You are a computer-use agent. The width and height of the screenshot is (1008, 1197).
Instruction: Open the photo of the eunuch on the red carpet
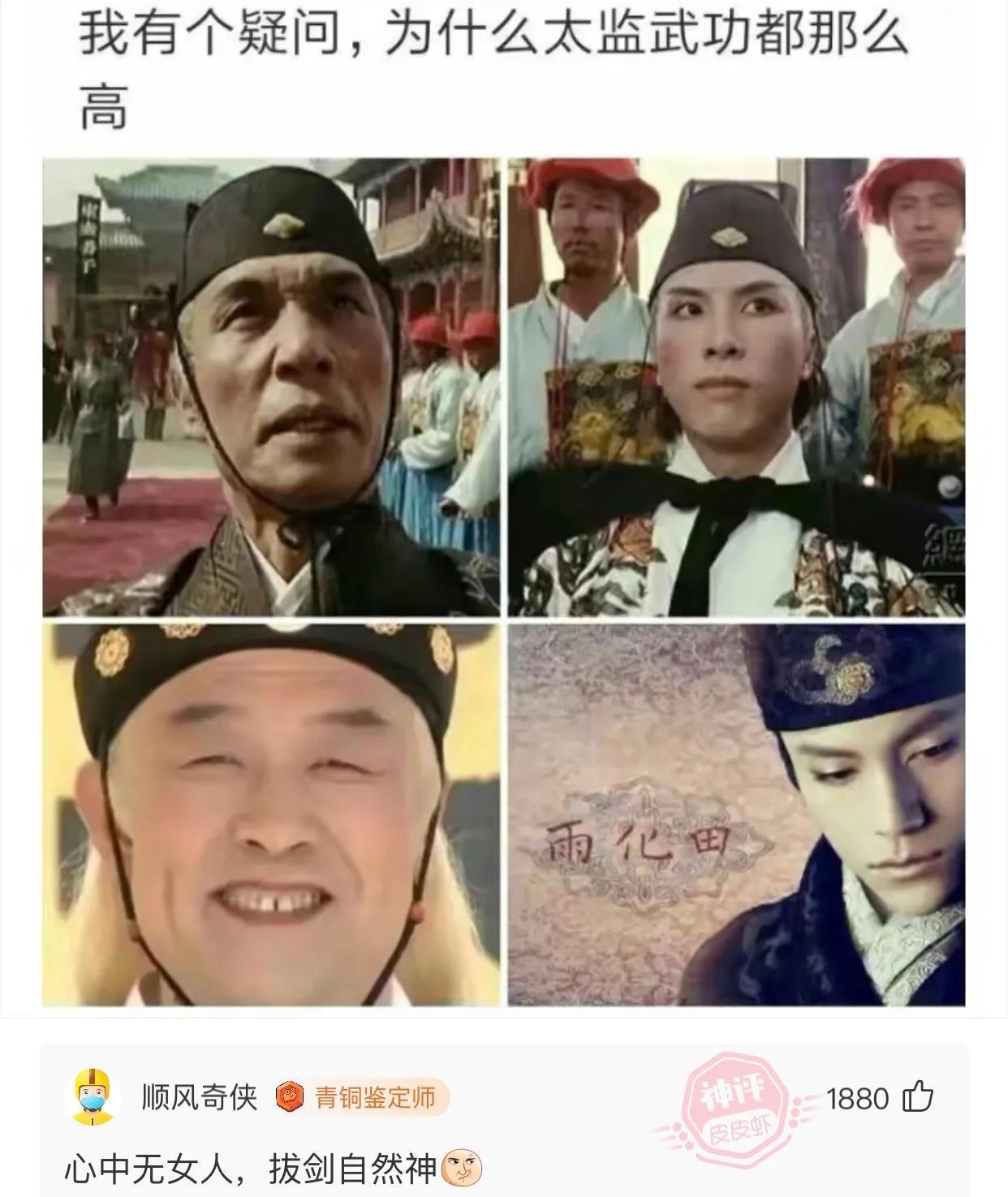point(271,388)
